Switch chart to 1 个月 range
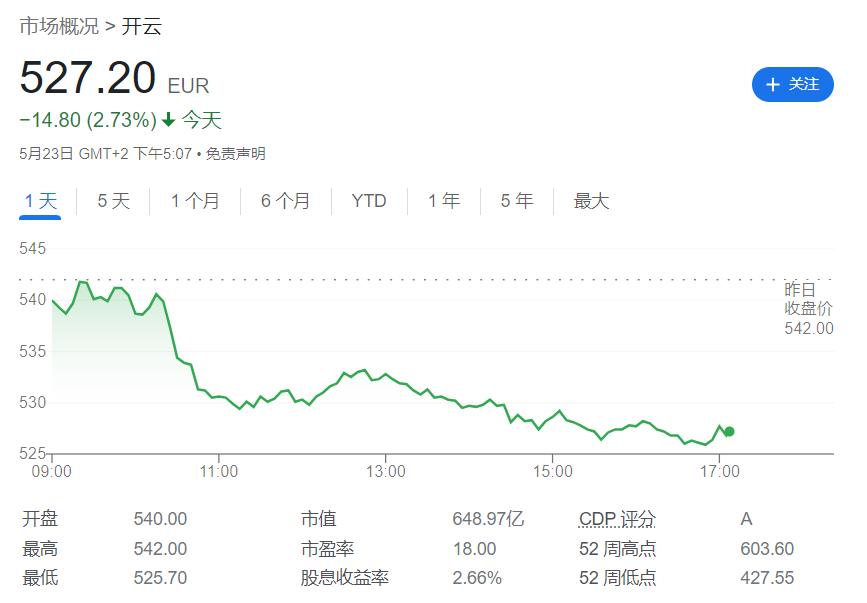 click(195, 201)
